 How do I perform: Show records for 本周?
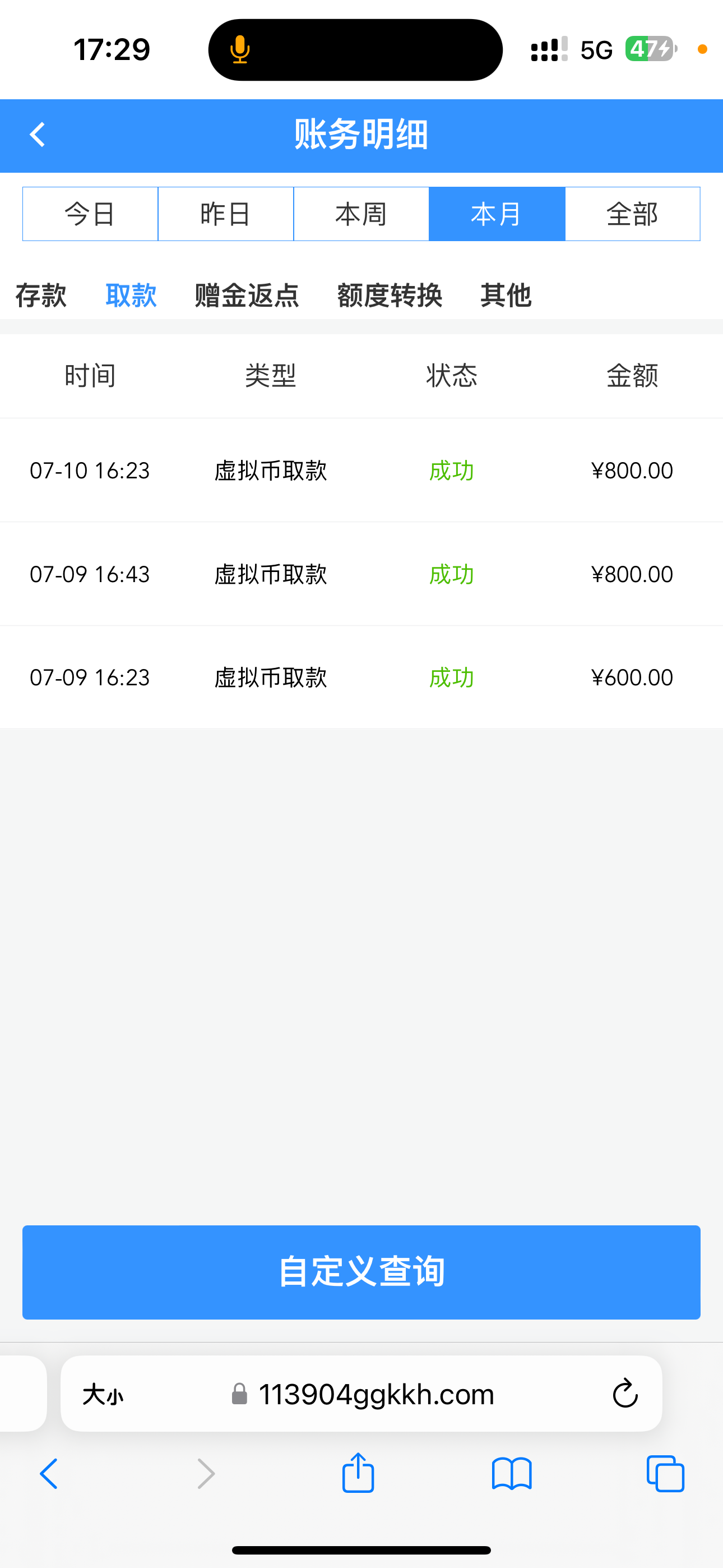pyautogui.click(x=361, y=214)
